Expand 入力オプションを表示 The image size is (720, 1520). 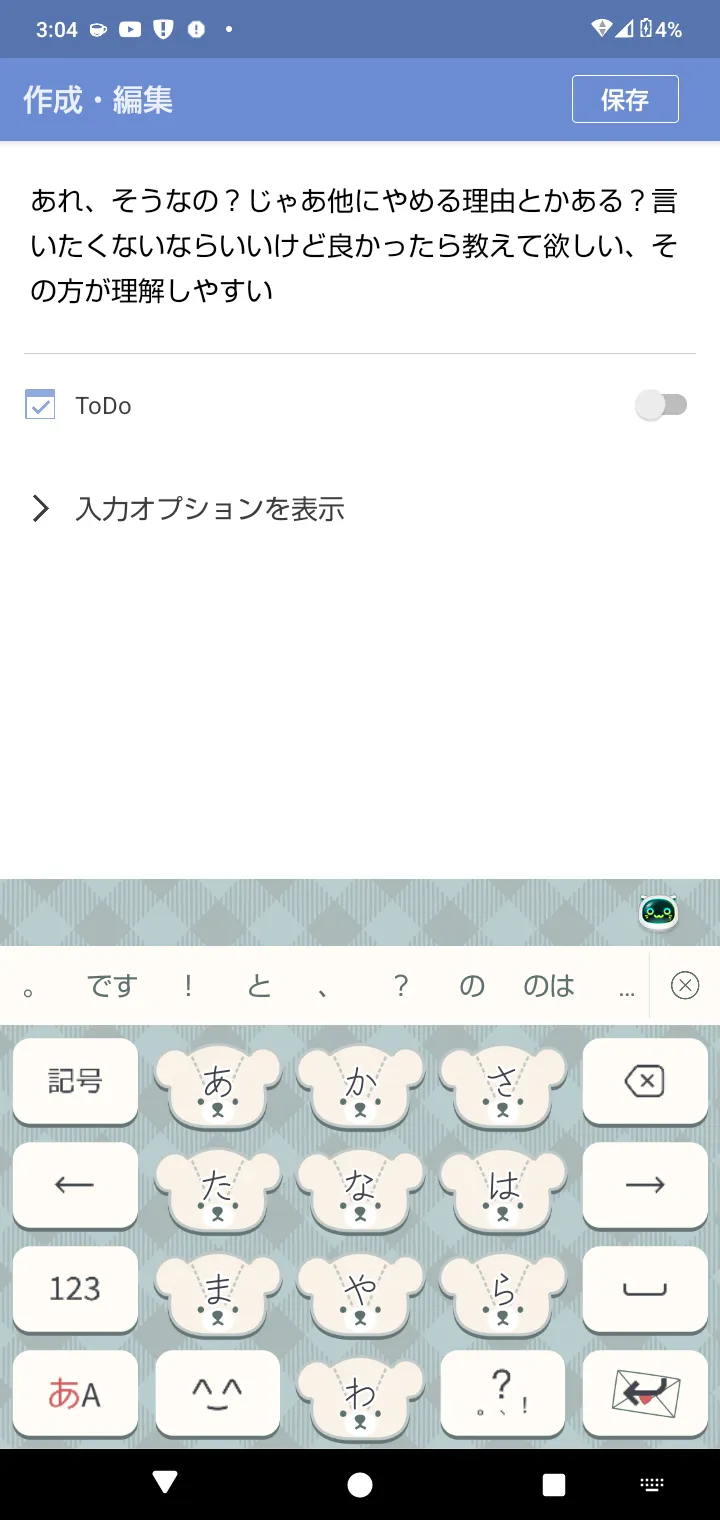pyautogui.click(x=188, y=509)
